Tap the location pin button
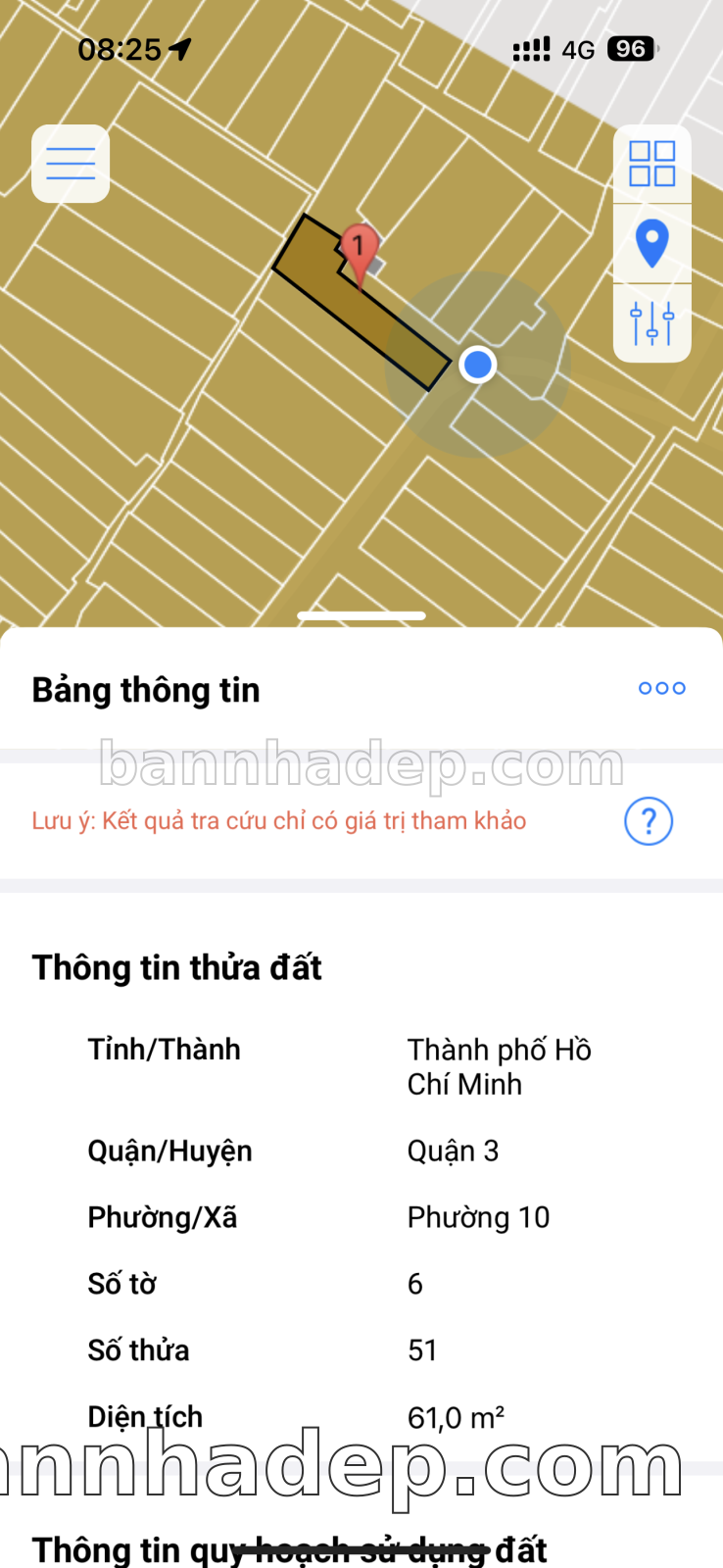This screenshot has width=723, height=1568. tap(651, 243)
